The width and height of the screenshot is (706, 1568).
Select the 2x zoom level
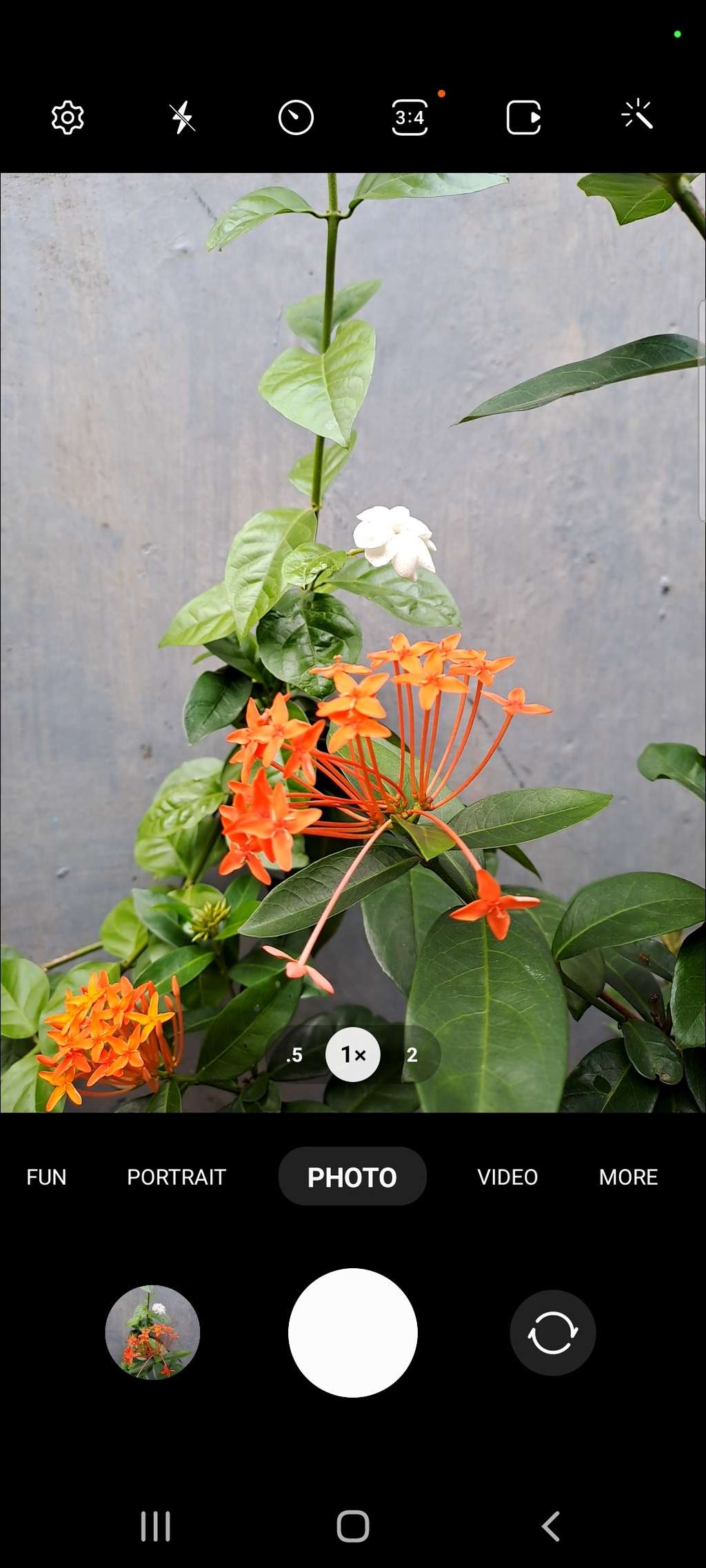tap(412, 1055)
